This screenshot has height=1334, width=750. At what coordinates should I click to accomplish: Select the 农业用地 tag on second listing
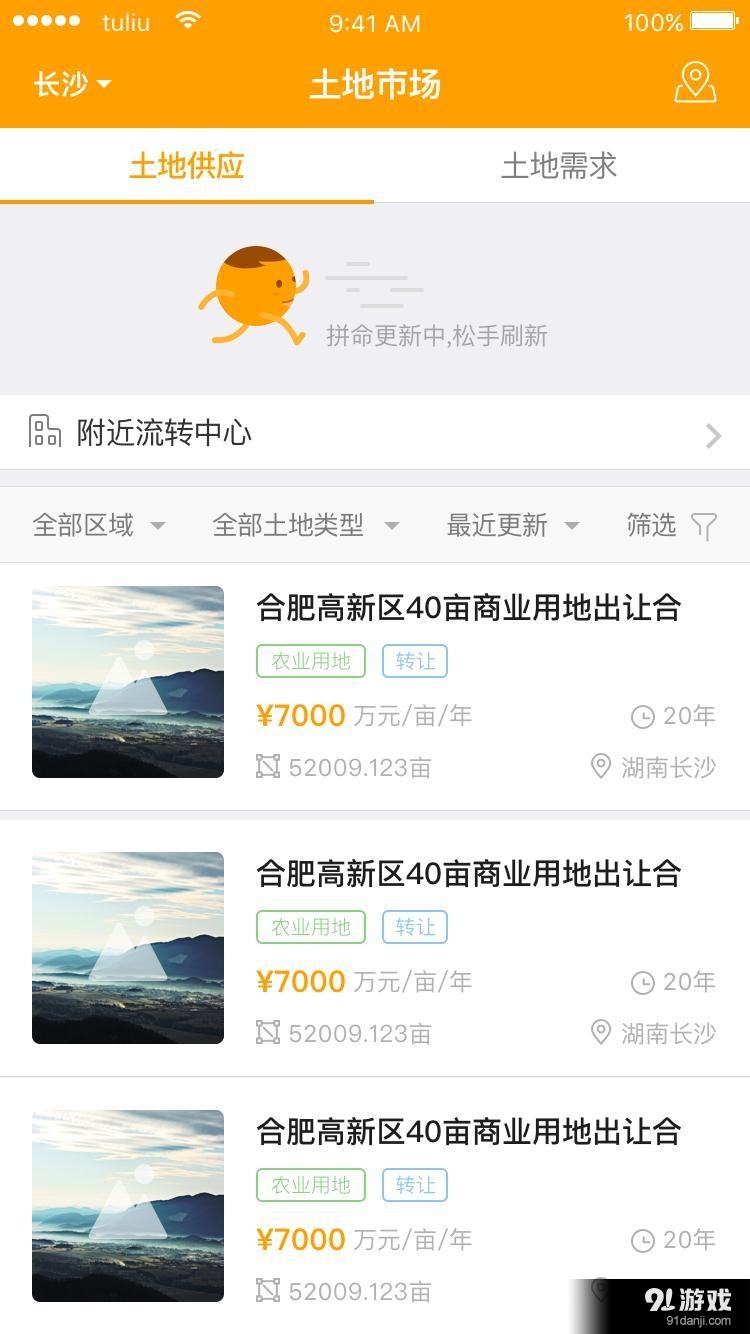pos(310,927)
